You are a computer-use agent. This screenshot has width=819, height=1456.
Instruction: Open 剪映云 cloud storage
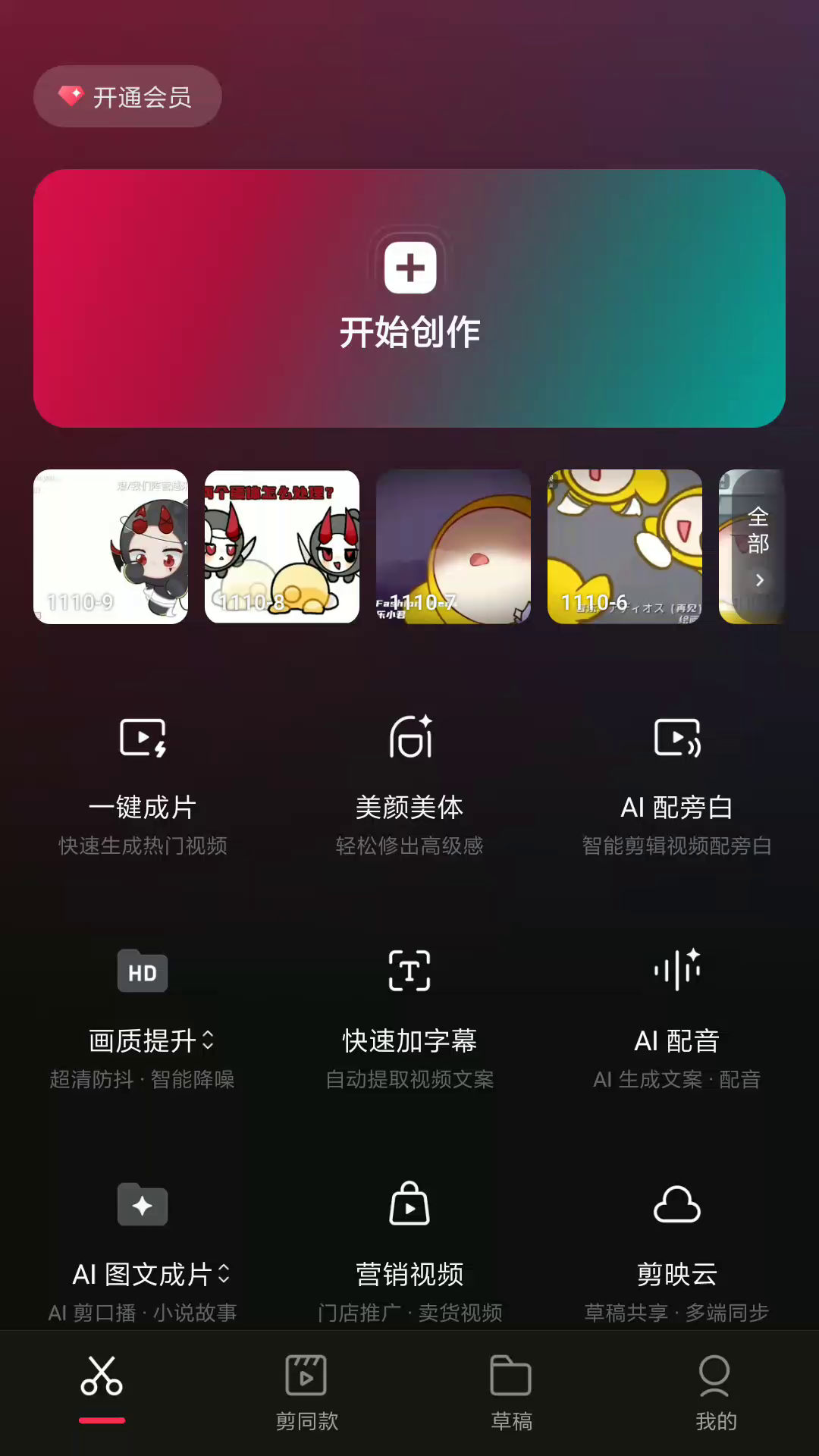click(x=676, y=1251)
